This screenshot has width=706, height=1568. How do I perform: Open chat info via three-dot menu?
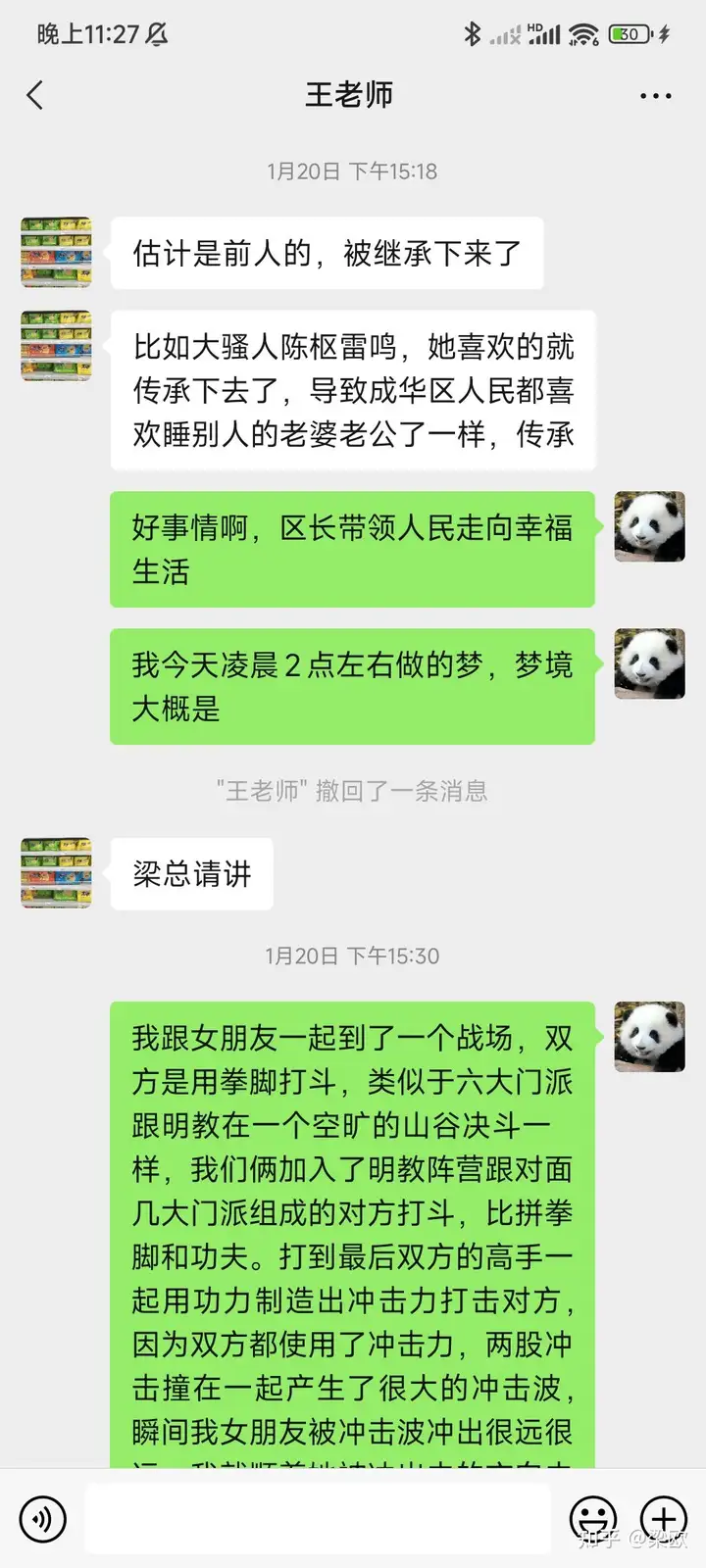click(655, 95)
